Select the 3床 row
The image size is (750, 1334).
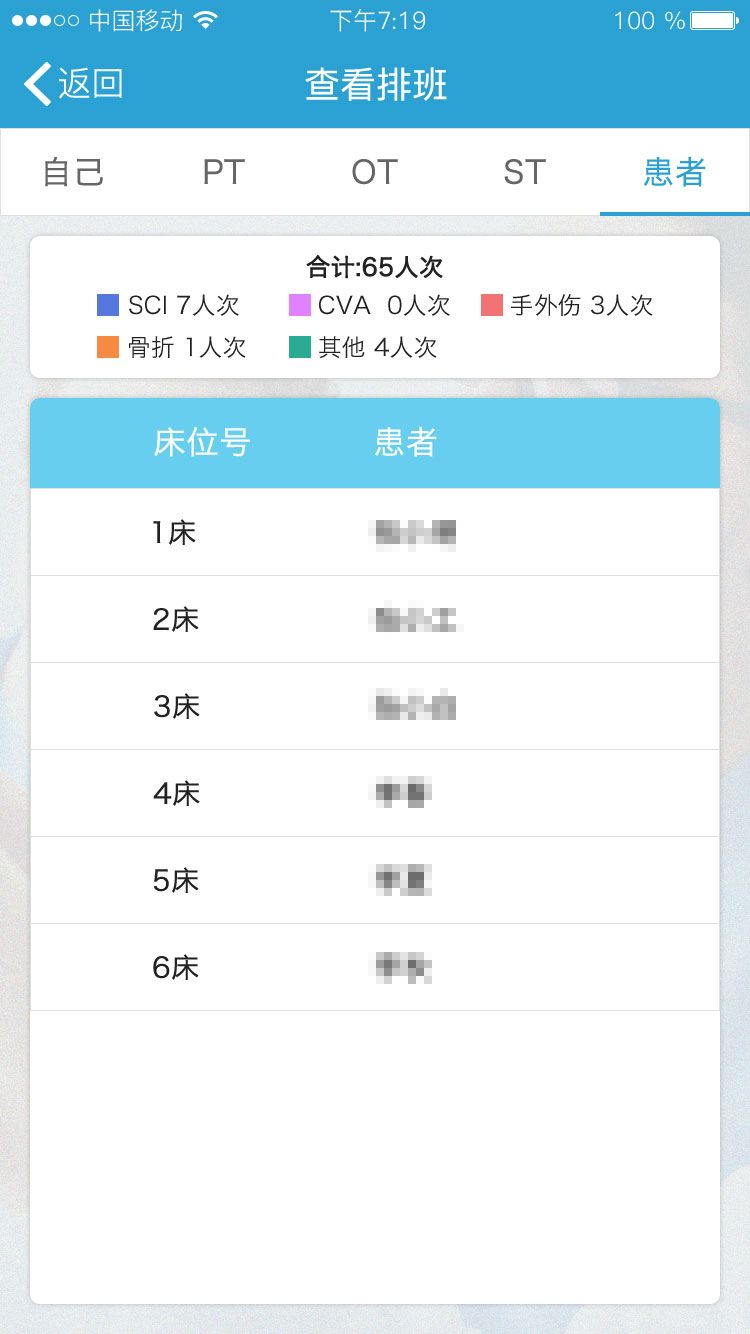375,706
